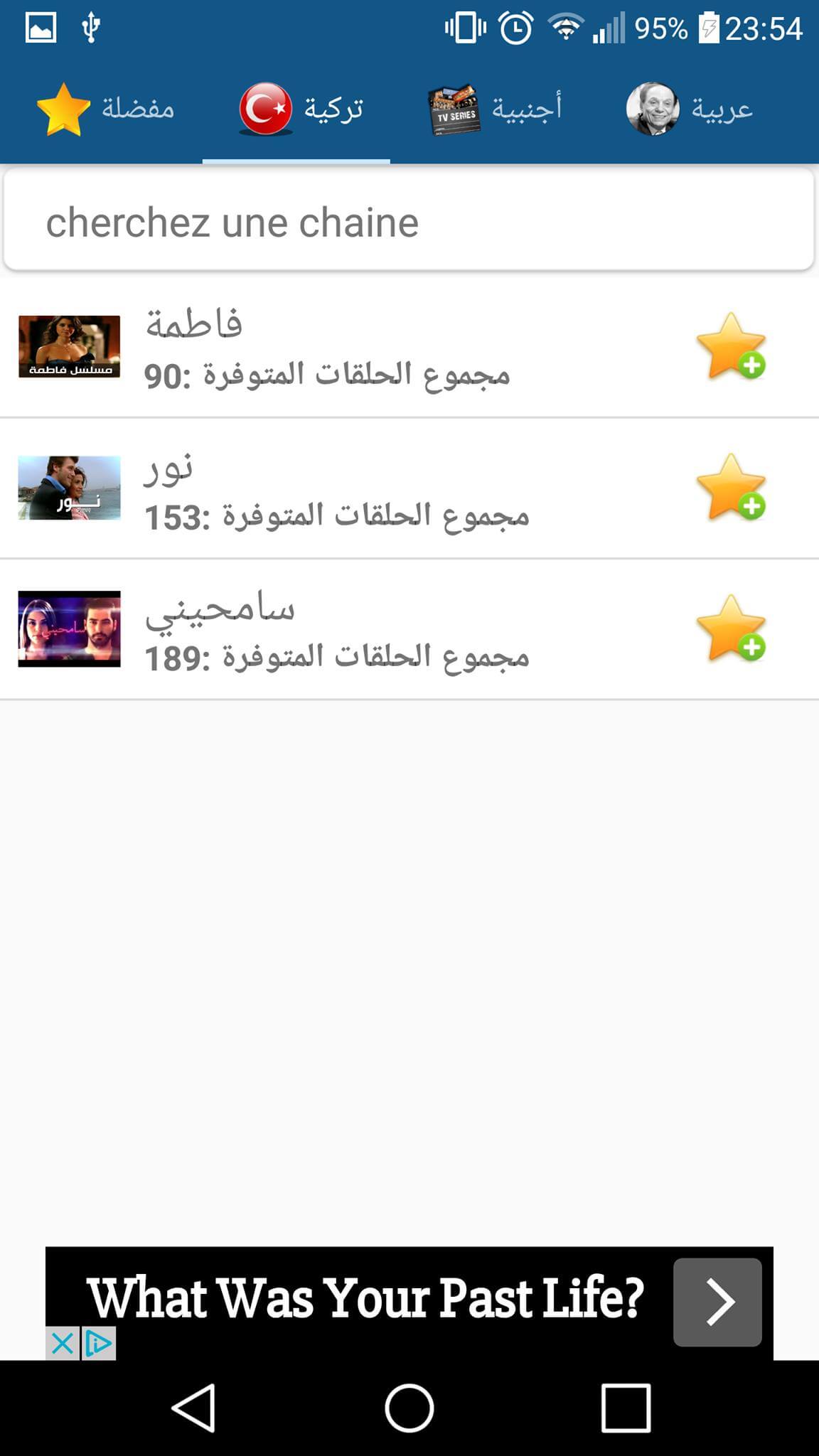Add فاطمة to favorites
The image size is (819, 1456).
coord(732,346)
